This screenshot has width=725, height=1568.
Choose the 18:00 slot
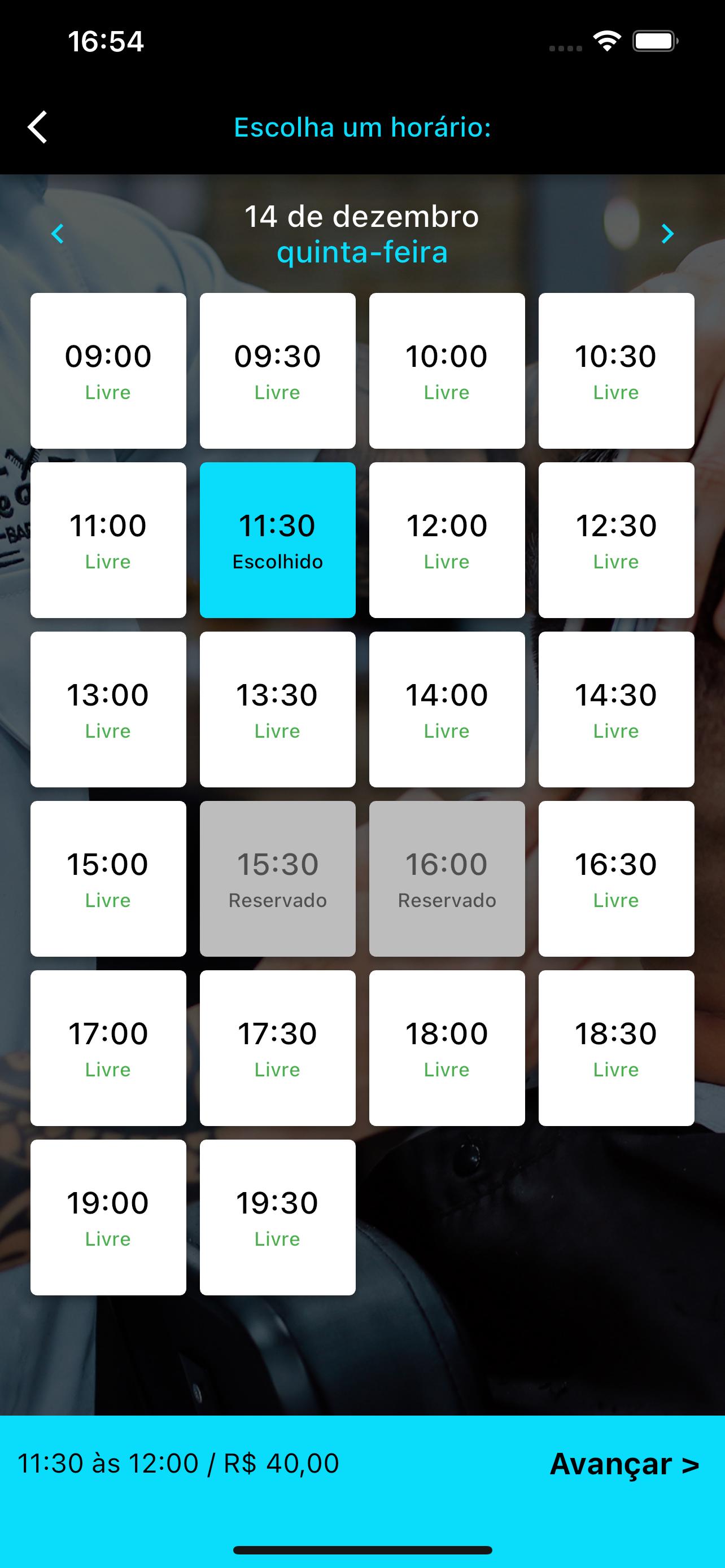click(x=447, y=1048)
